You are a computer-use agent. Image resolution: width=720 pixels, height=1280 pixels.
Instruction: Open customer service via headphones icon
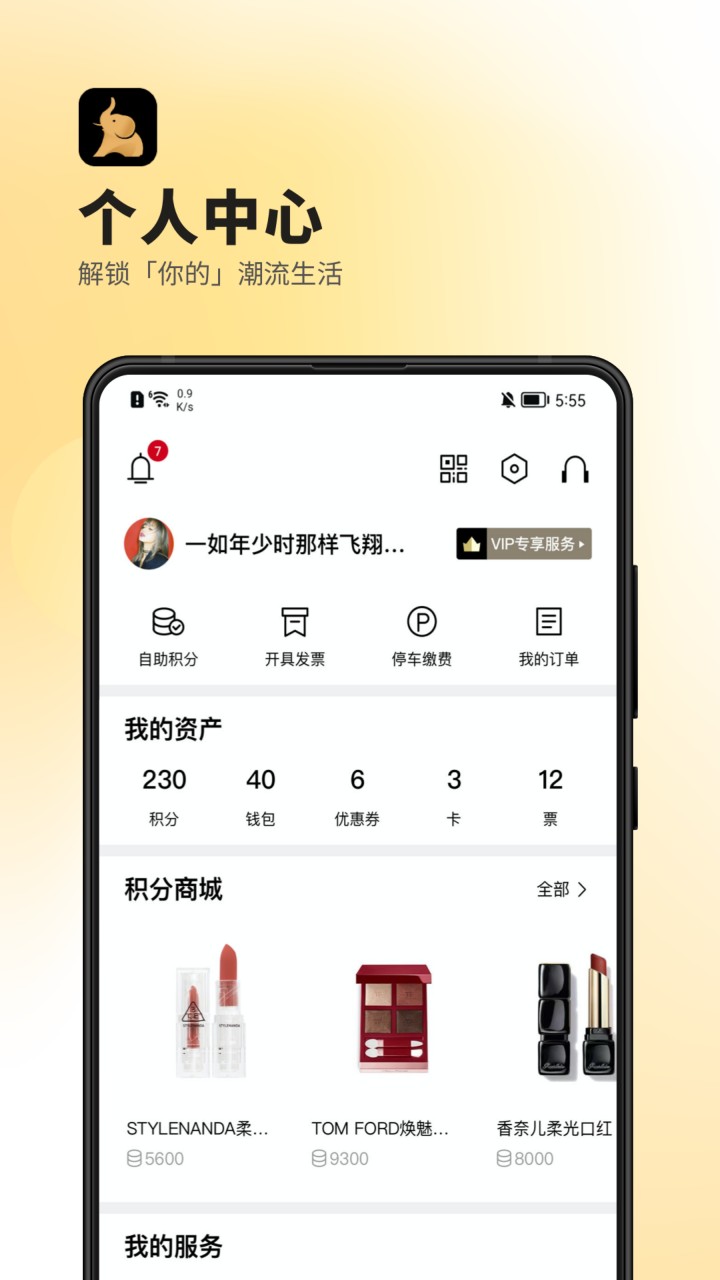573,468
